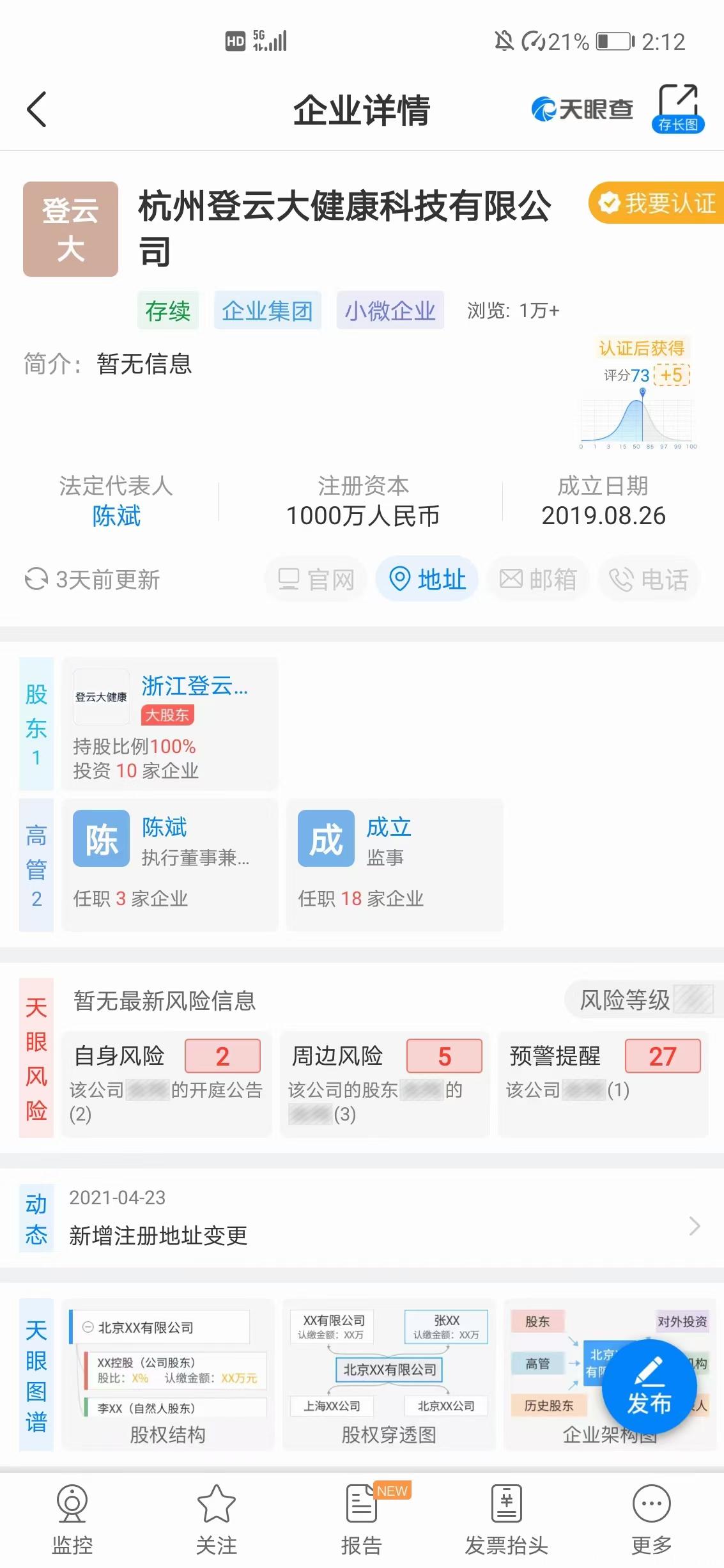This screenshot has height=1568, width=724.
Task: View 周边风险 details
Action: [x=384, y=1083]
